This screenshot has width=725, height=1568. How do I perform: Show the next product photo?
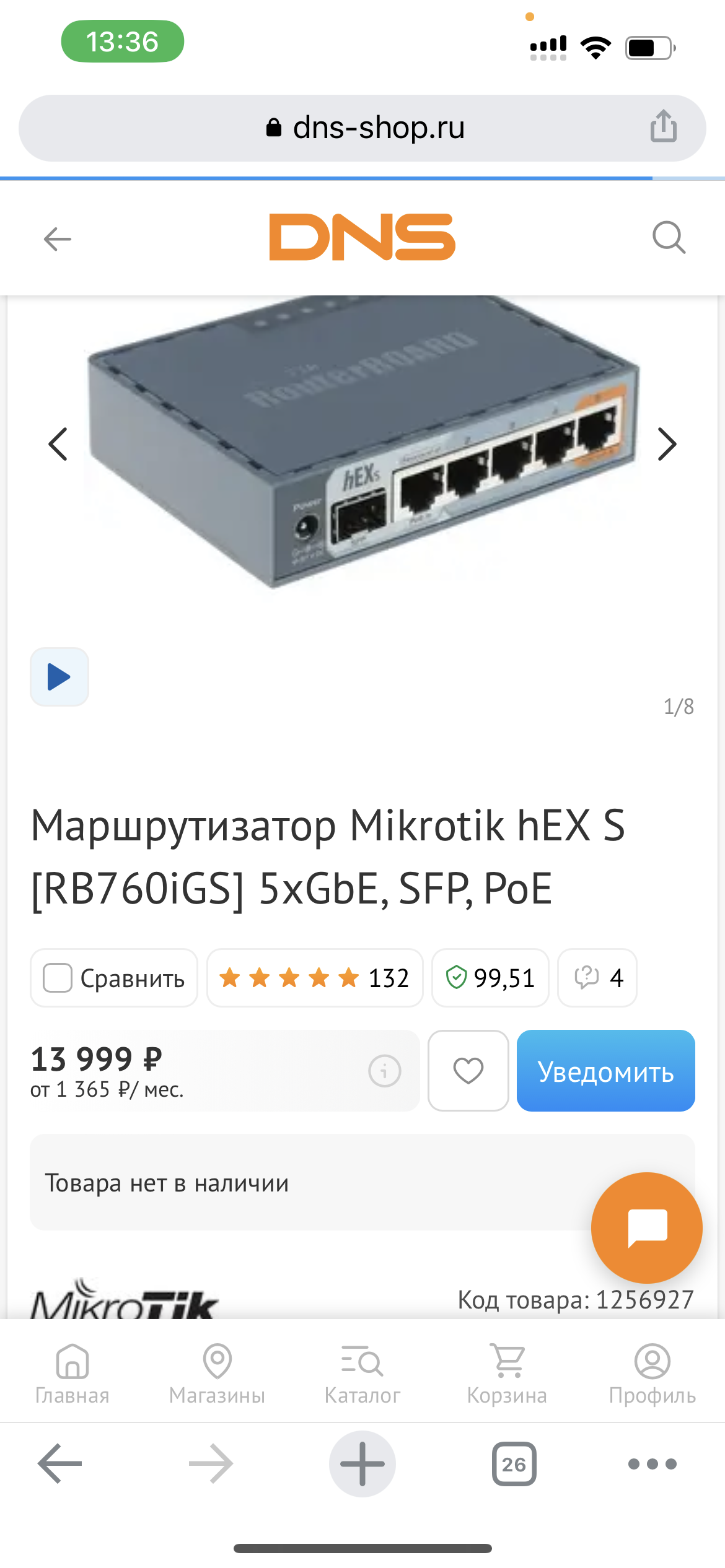(x=667, y=445)
